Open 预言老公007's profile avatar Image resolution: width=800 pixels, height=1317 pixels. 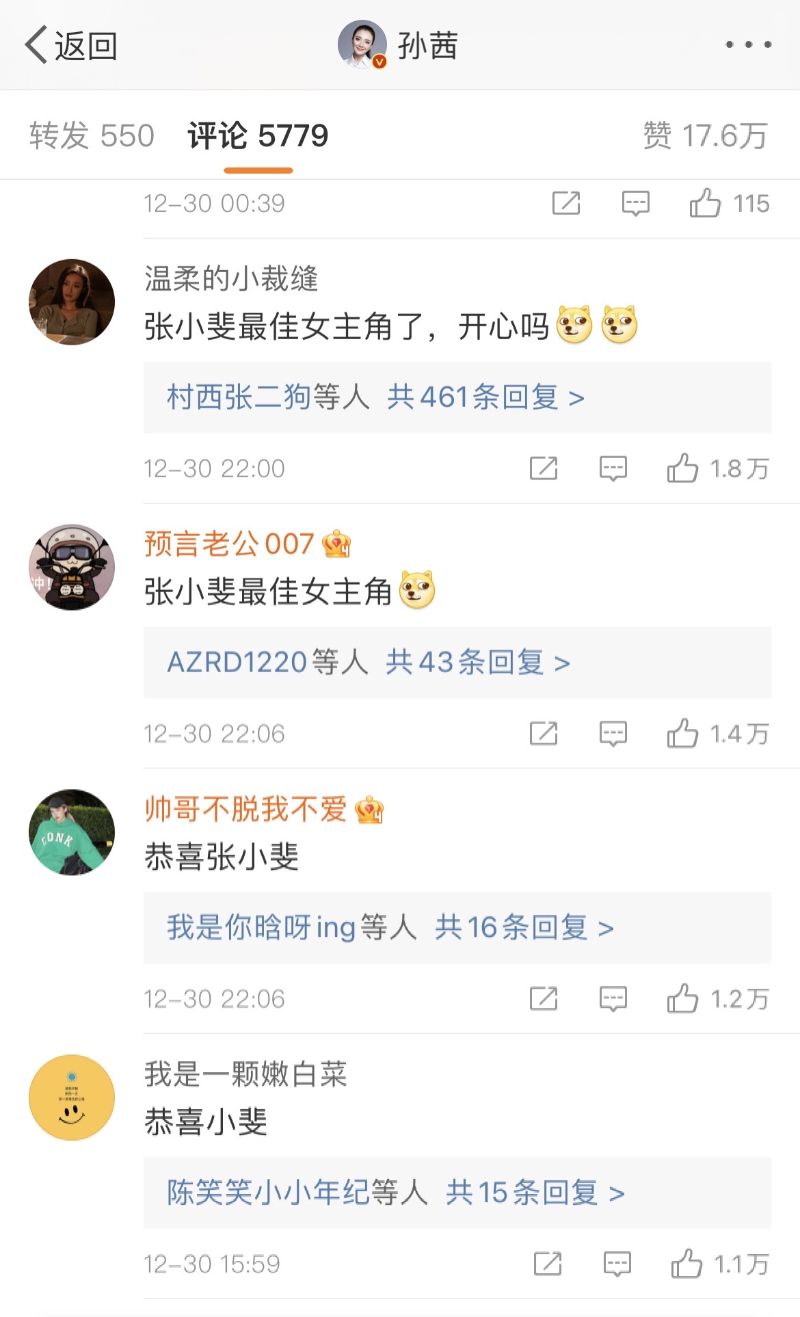click(x=72, y=567)
